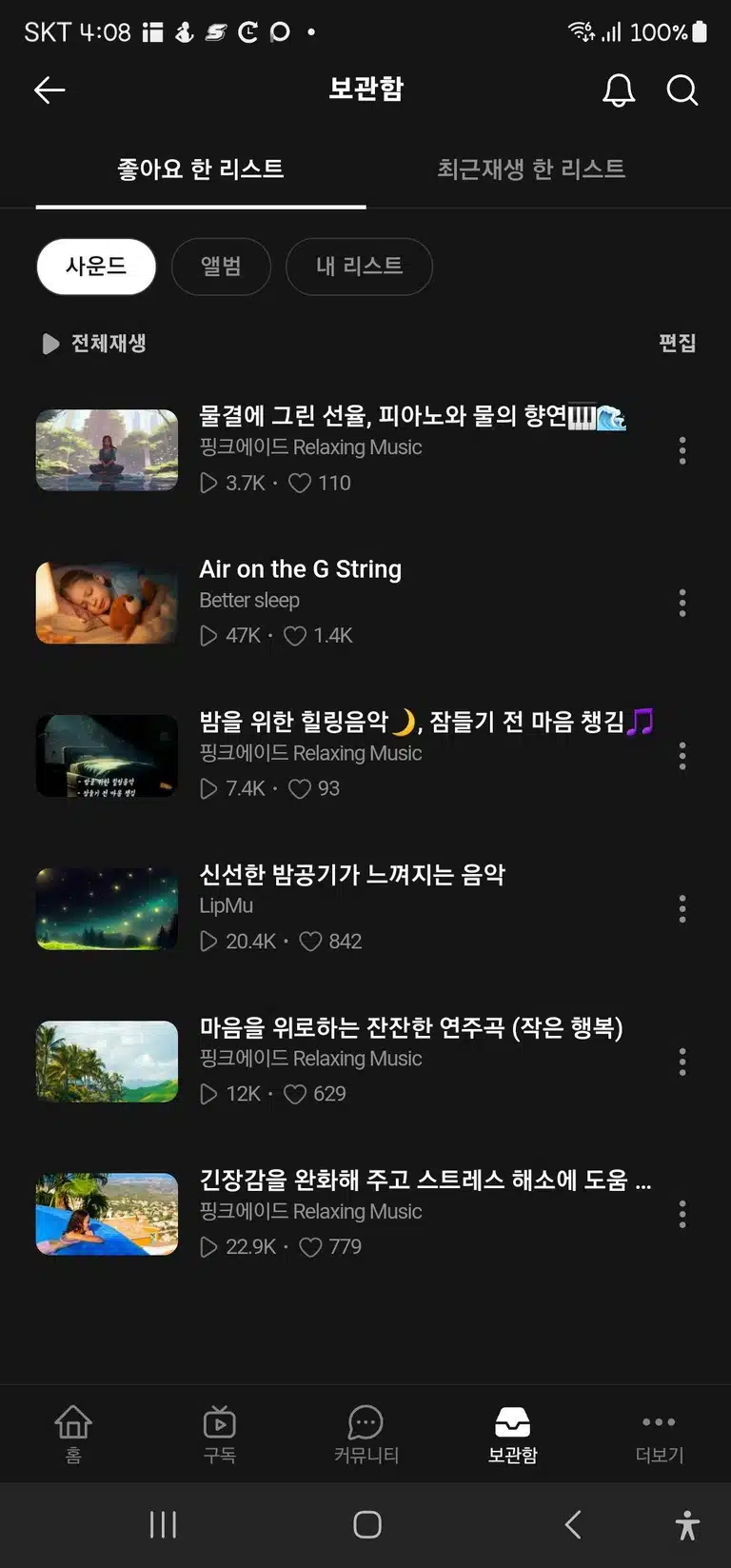Go to the 홈 tab
731x1568 pixels.
pyautogui.click(x=73, y=1435)
